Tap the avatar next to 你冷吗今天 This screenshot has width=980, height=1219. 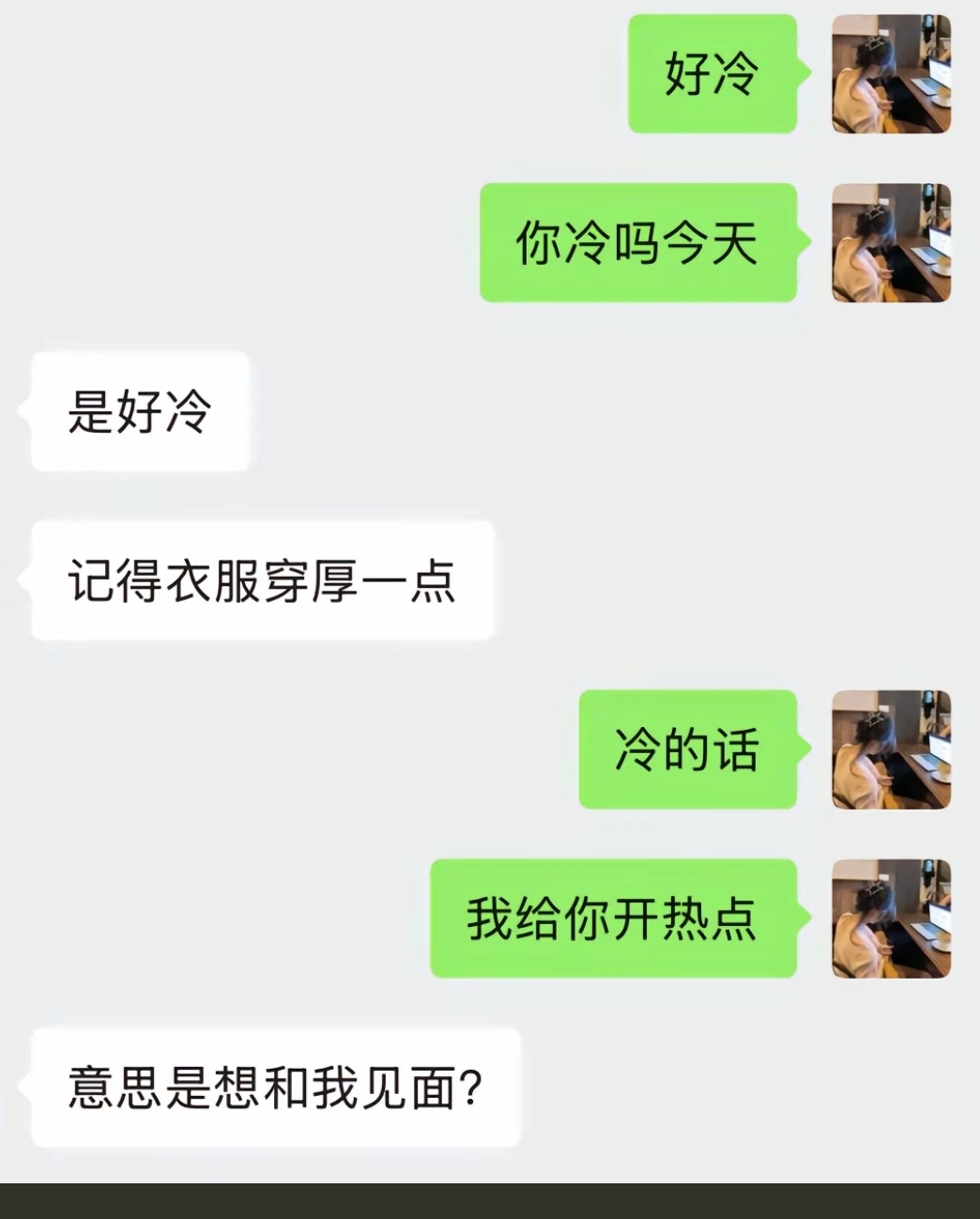(x=891, y=242)
